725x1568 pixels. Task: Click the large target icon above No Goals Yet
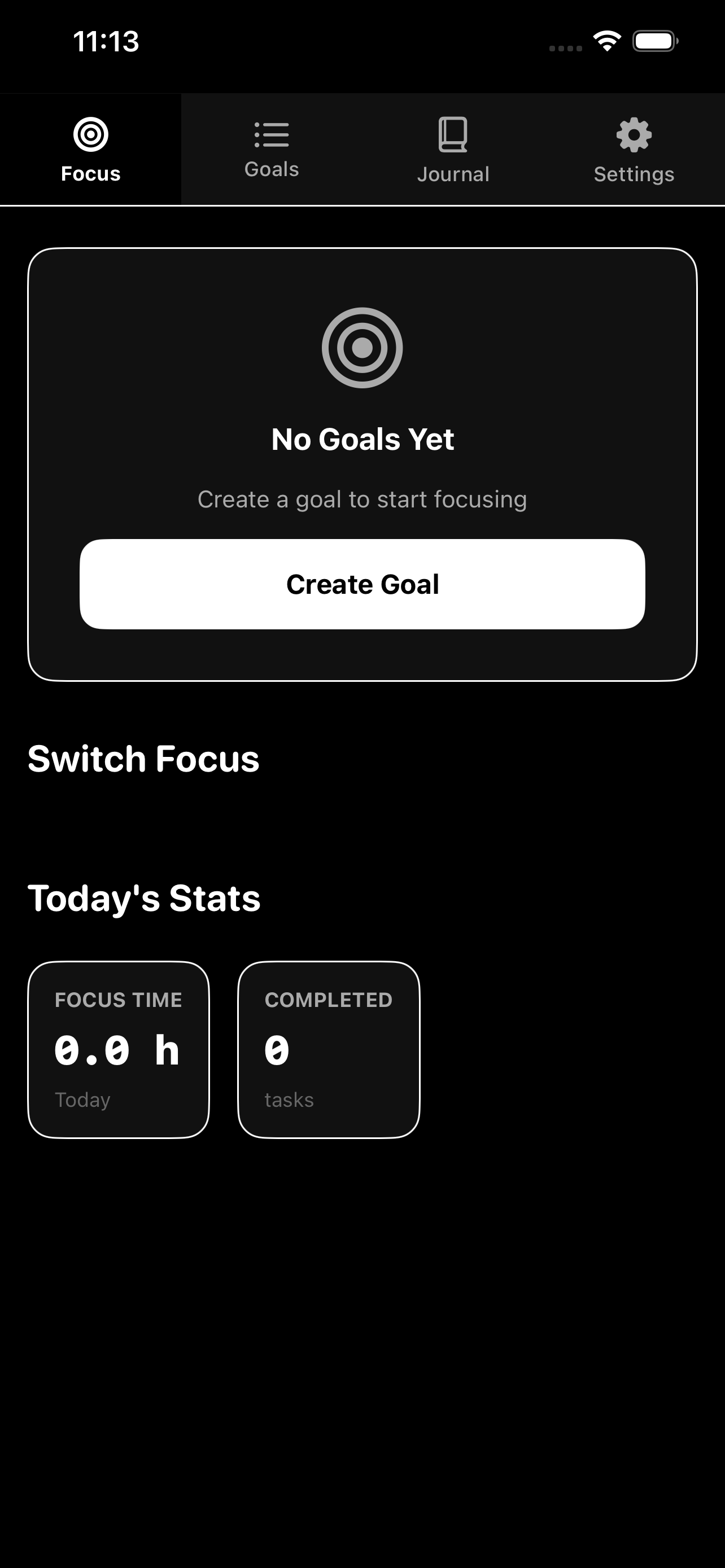[x=362, y=348]
